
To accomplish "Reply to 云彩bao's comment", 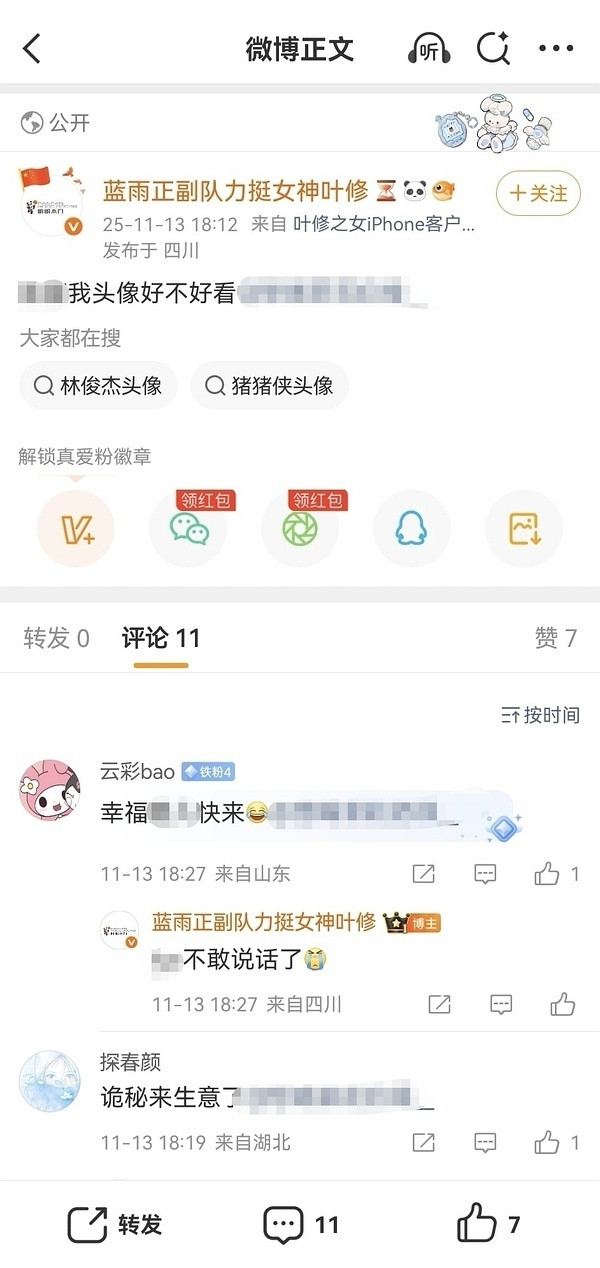I will coord(485,874).
